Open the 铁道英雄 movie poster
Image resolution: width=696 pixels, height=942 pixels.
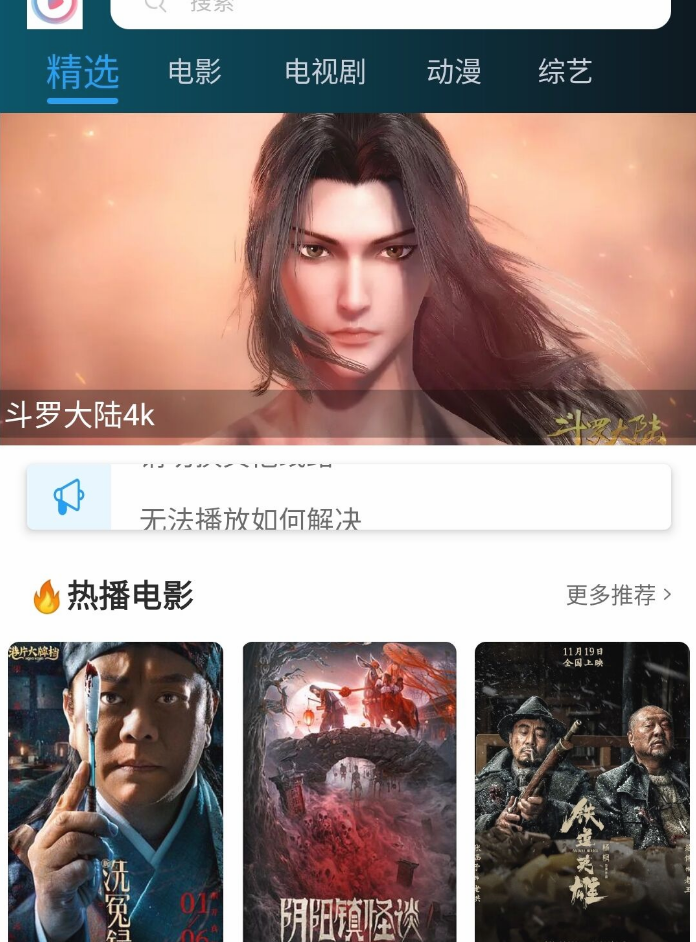[x=582, y=790]
